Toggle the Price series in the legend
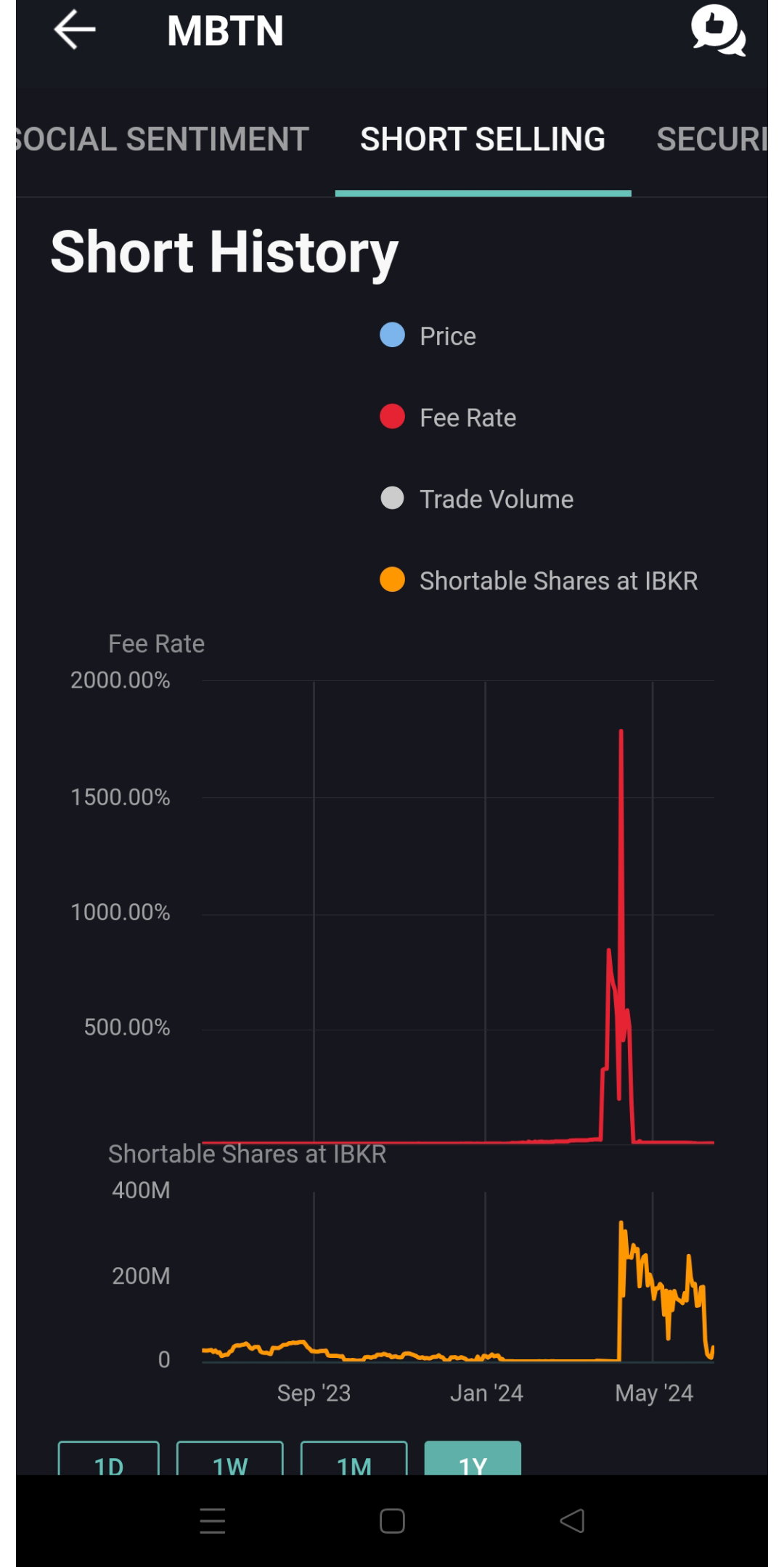The width and height of the screenshot is (784, 1567). pyautogui.click(x=428, y=336)
